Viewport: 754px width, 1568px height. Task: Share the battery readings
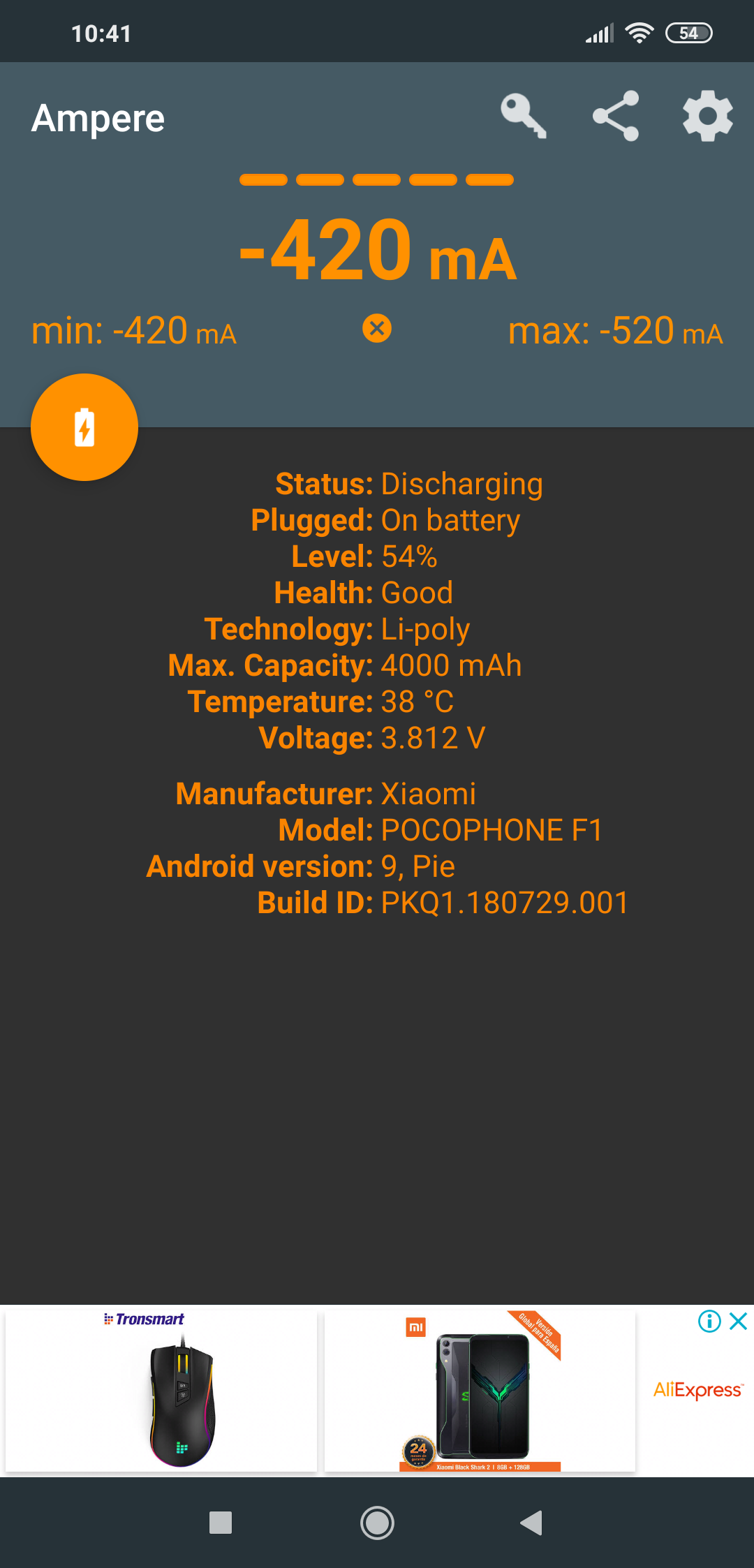(x=616, y=116)
